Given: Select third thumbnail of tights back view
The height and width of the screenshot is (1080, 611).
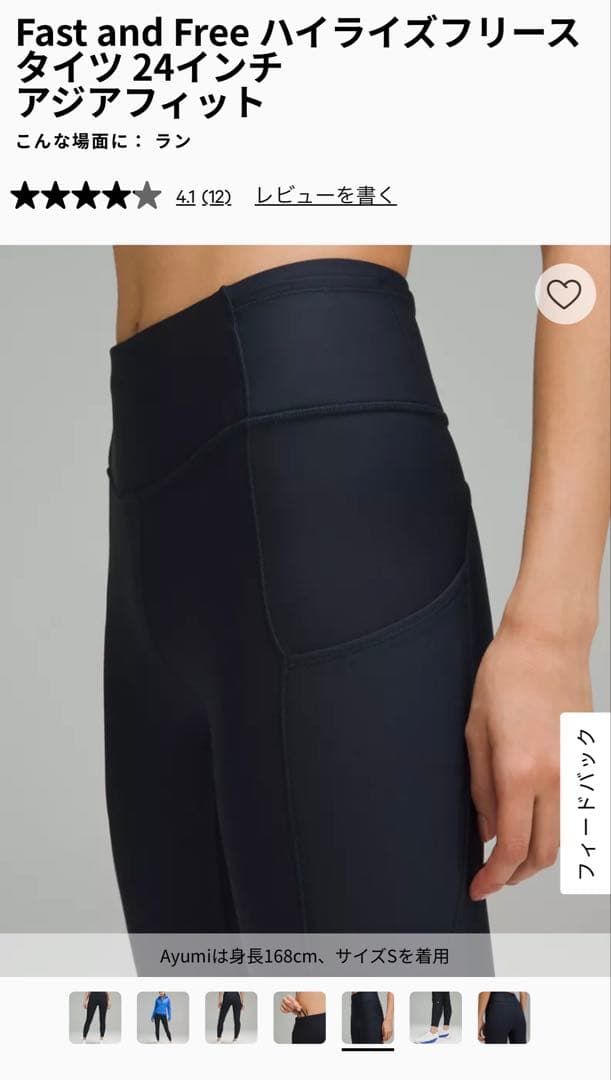Looking at the screenshot, I should 231,1017.
